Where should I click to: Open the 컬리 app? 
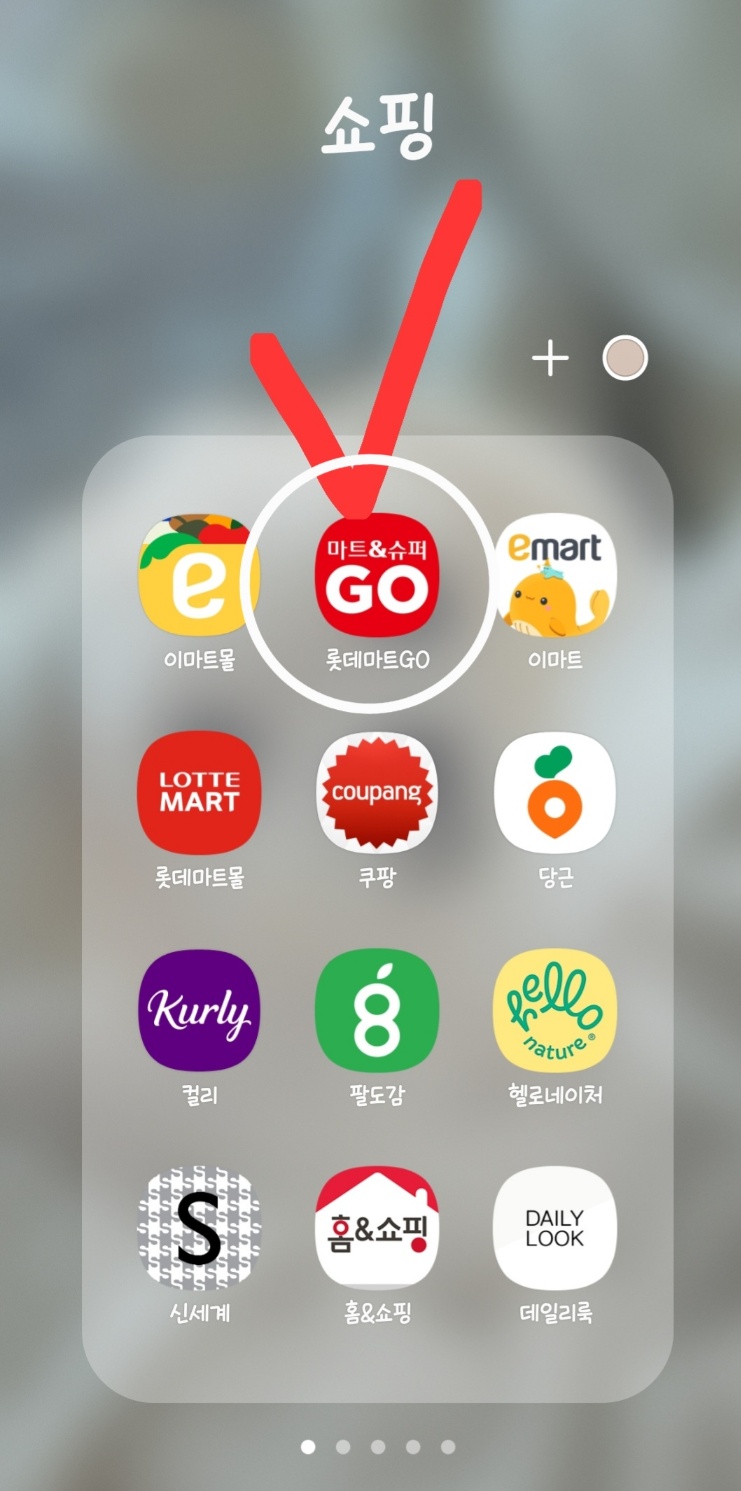pos(198,1010)
